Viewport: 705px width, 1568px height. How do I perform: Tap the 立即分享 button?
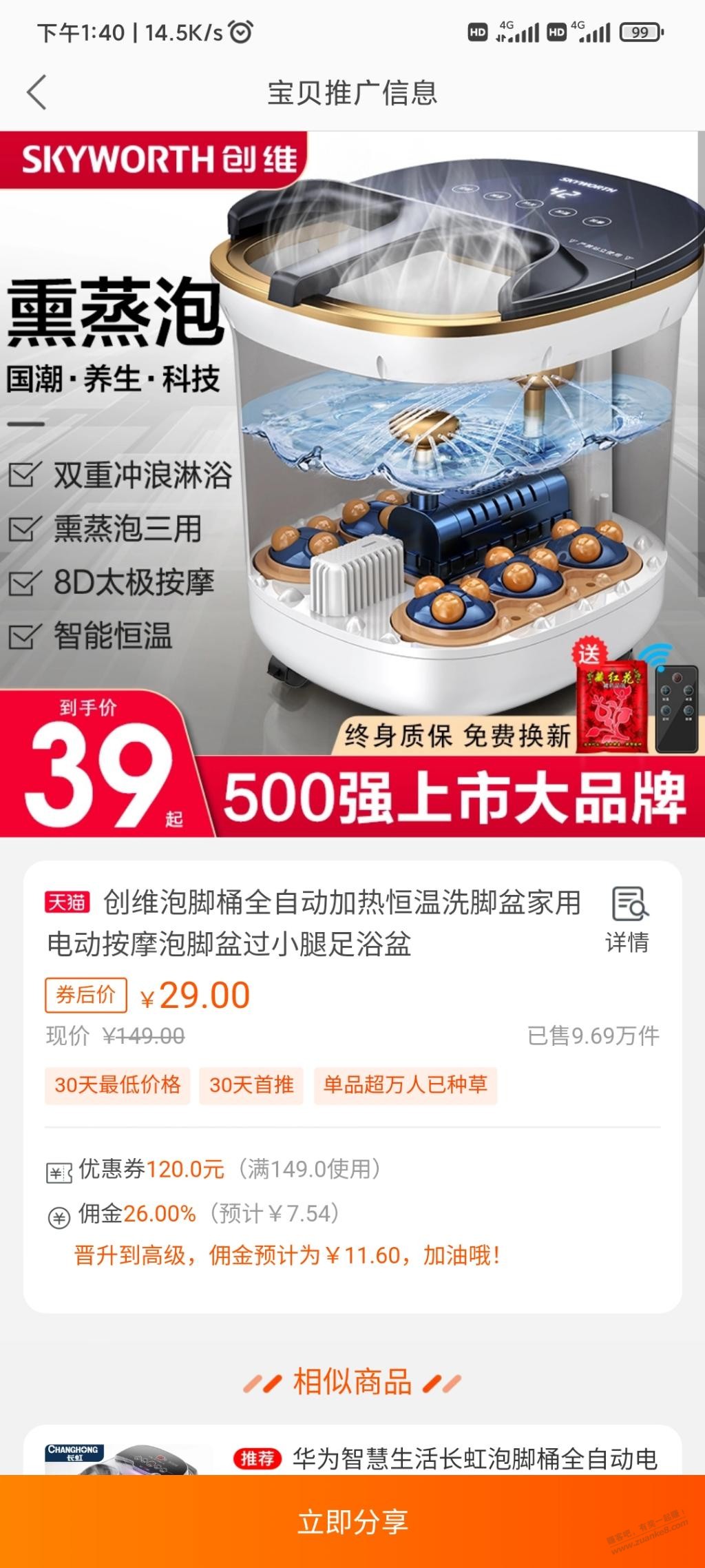click(x=352, y=1521)
